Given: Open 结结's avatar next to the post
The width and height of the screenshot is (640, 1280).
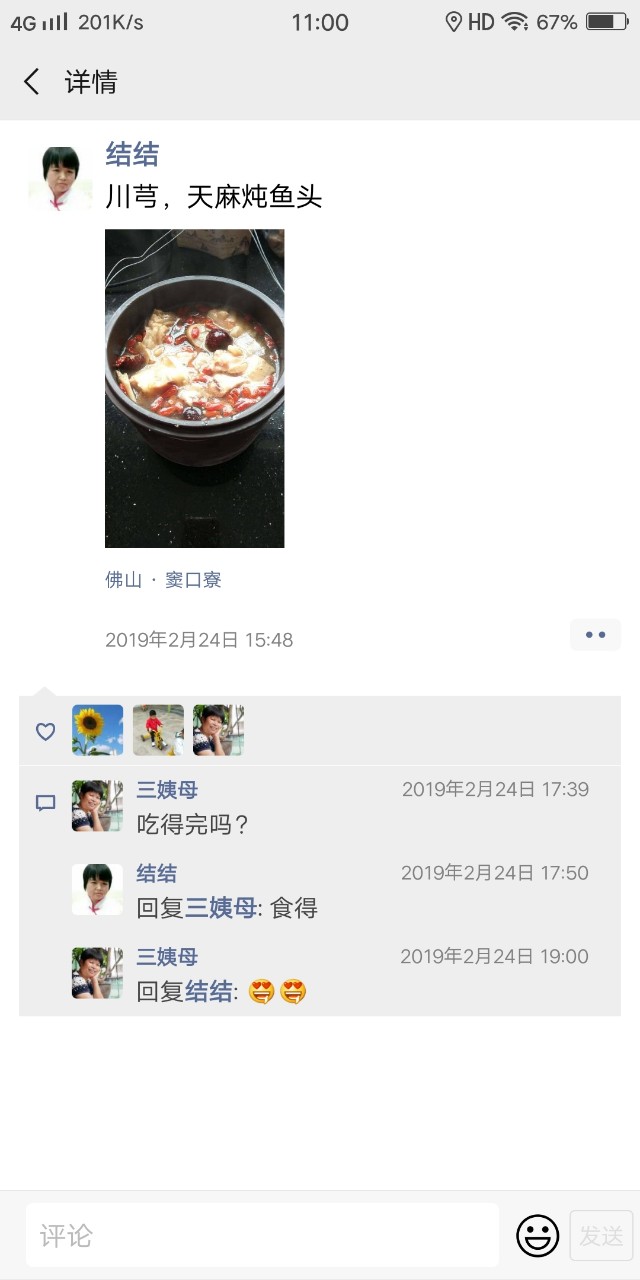Looking at the screenshot, I should point(61,179).
